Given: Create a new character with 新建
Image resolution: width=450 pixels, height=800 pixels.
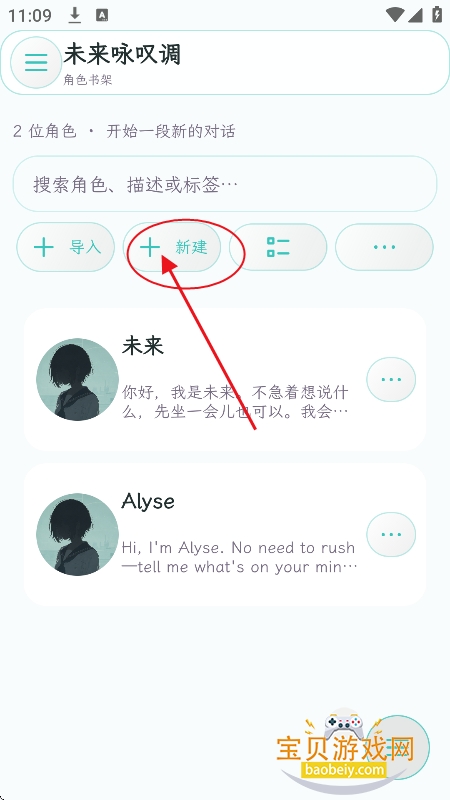Looking at the screenshot, I should (x=172, y=247).
